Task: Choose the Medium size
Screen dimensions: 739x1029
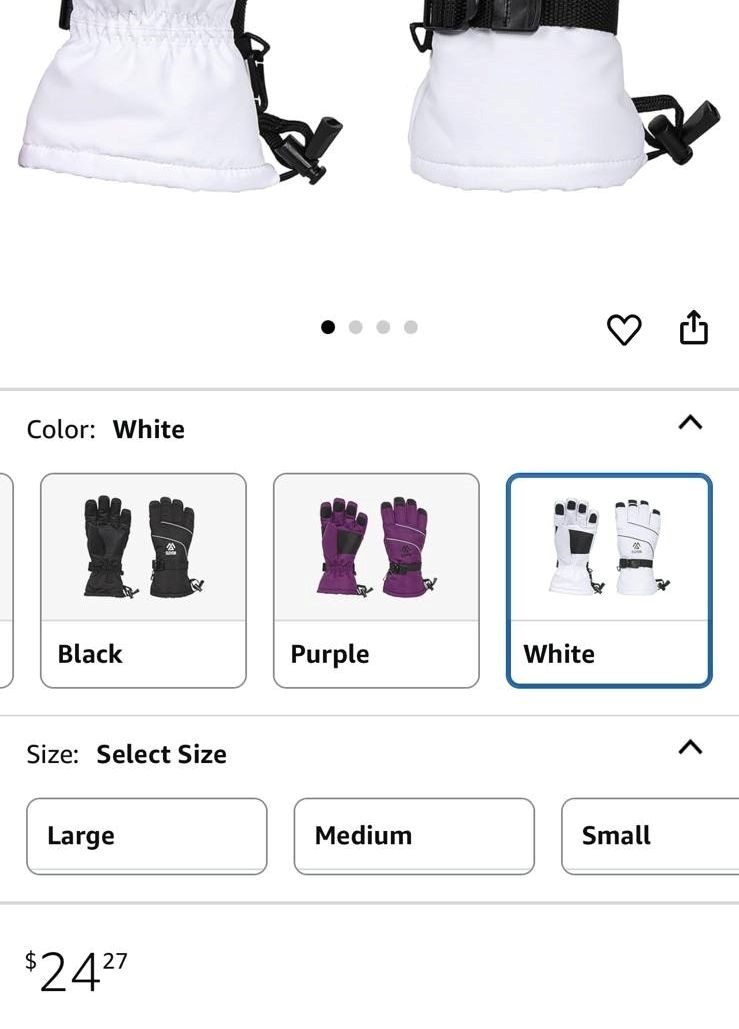Action: [x=414, y=836]
